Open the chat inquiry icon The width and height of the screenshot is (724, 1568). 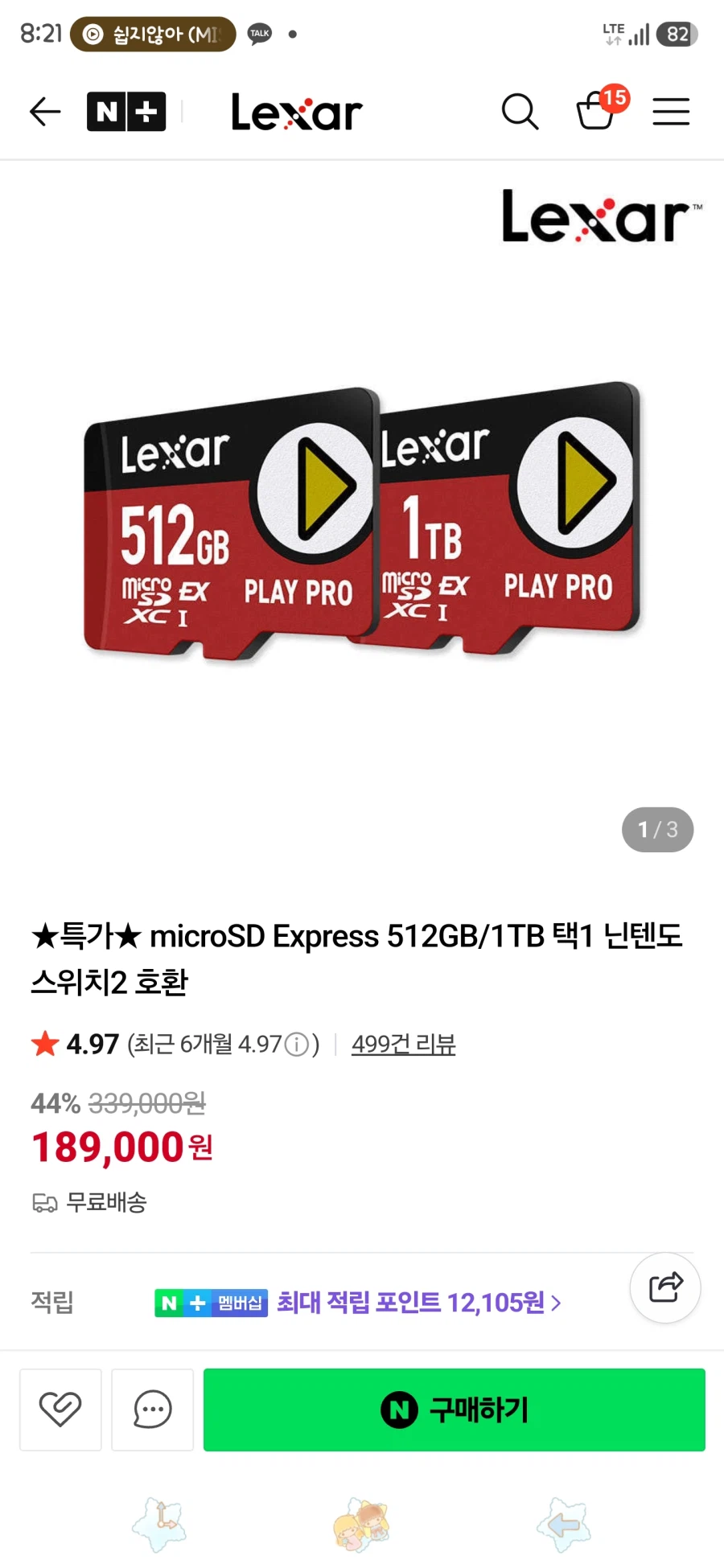pos(152,1410)
